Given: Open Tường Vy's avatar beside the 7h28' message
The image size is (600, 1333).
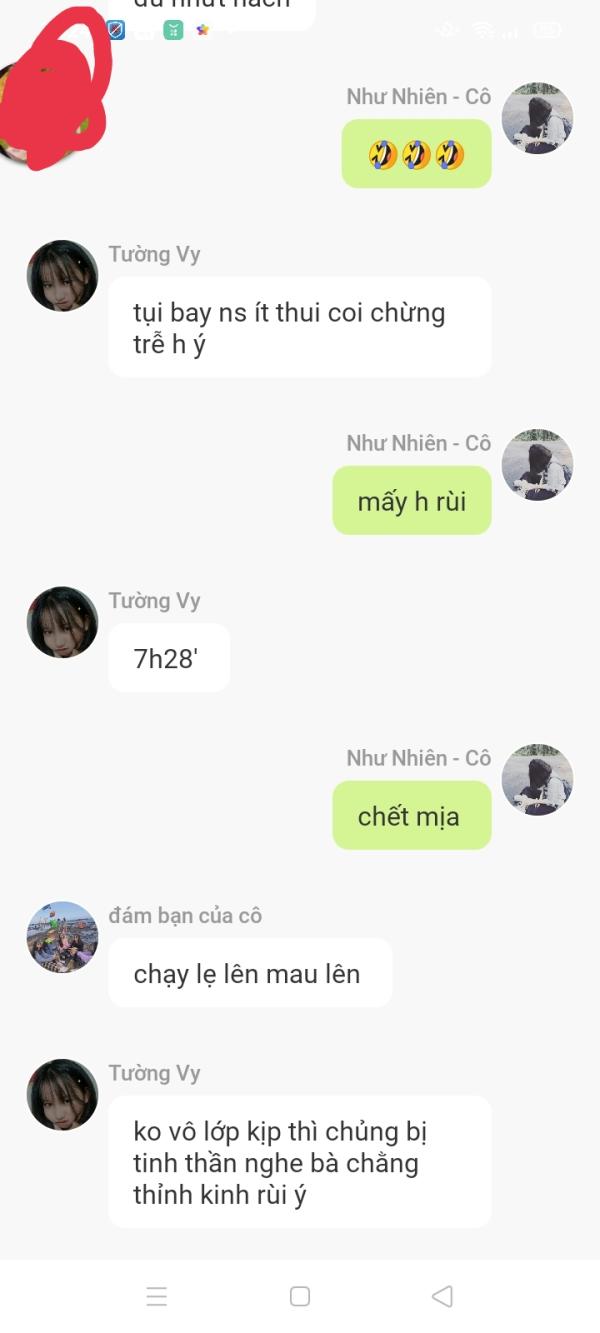Looking at the screenshot, I should [62, 622].
